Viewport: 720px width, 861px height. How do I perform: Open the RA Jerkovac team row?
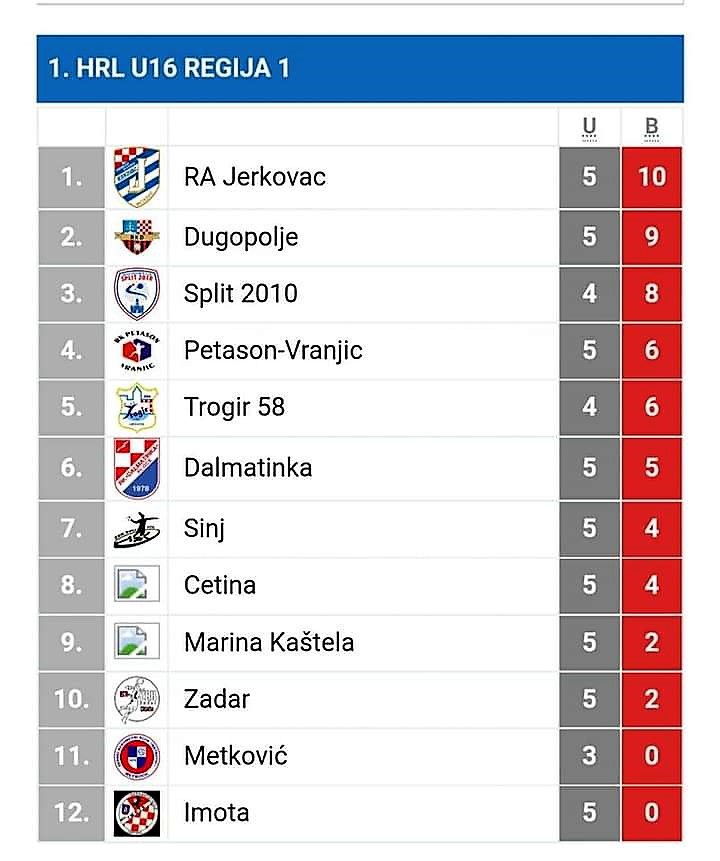(255, 177)
